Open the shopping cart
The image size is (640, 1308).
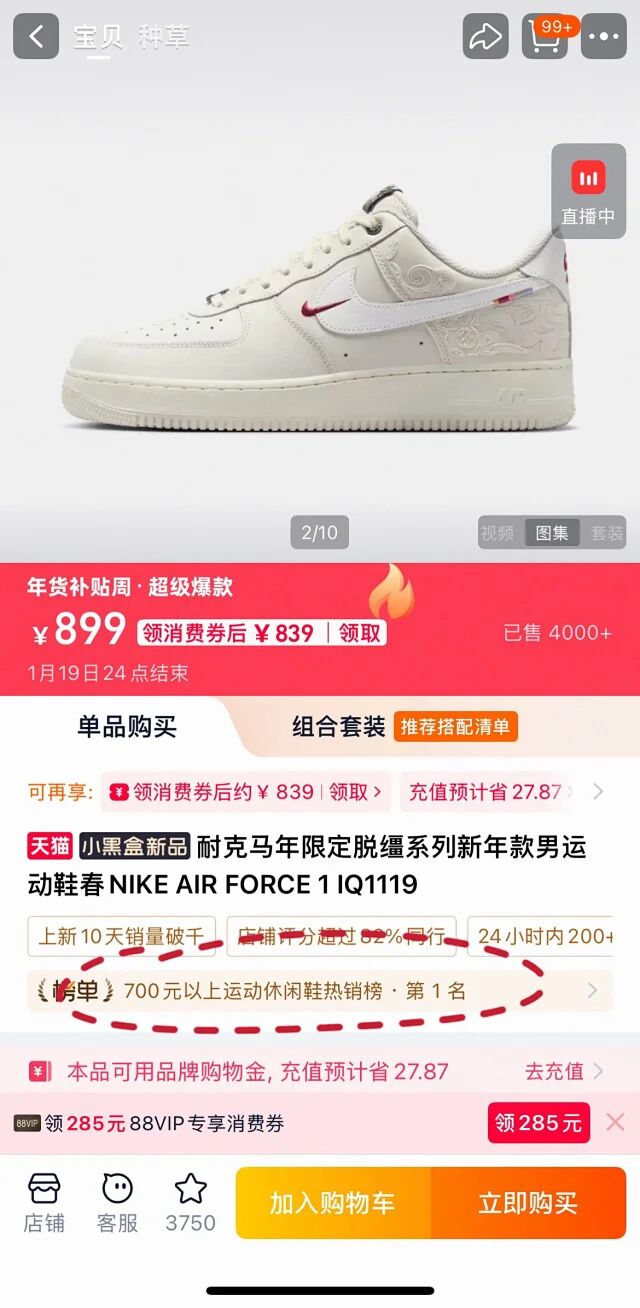point(546,37)
